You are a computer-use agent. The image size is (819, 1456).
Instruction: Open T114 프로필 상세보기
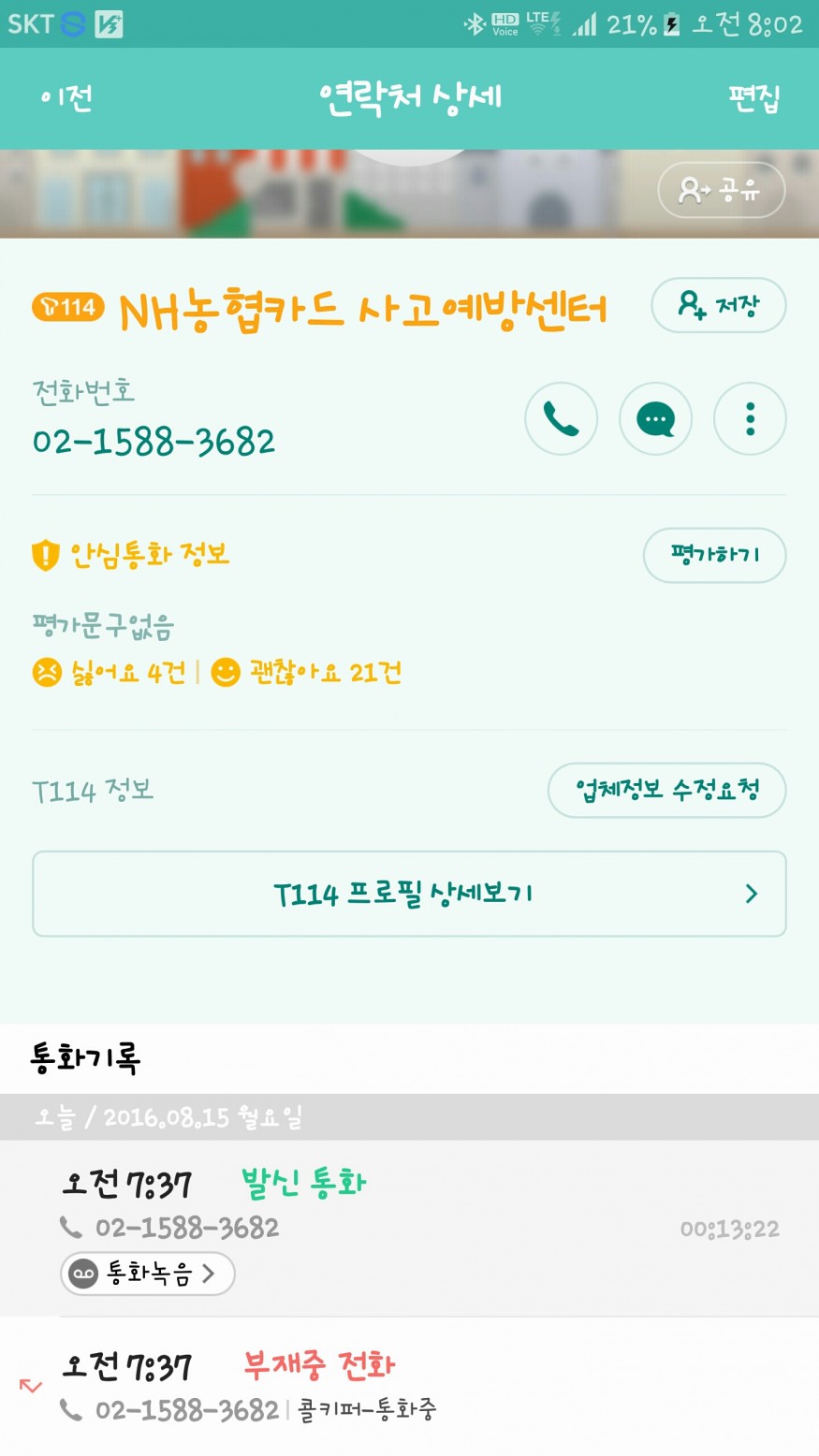click(409, 894)
